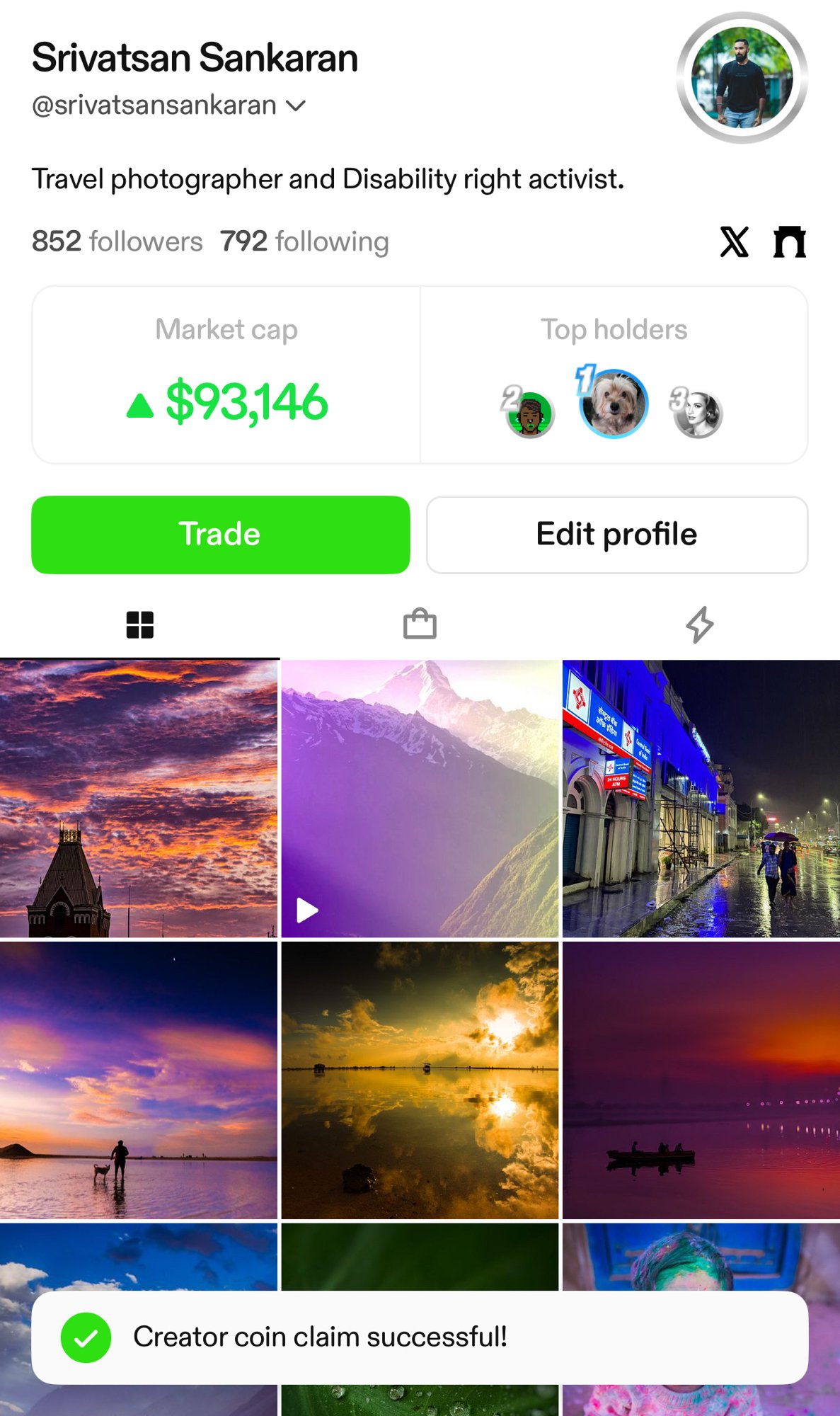Open the beach man with dog post
Viewport: 840px width, 1416px height.
point(139,1080)
